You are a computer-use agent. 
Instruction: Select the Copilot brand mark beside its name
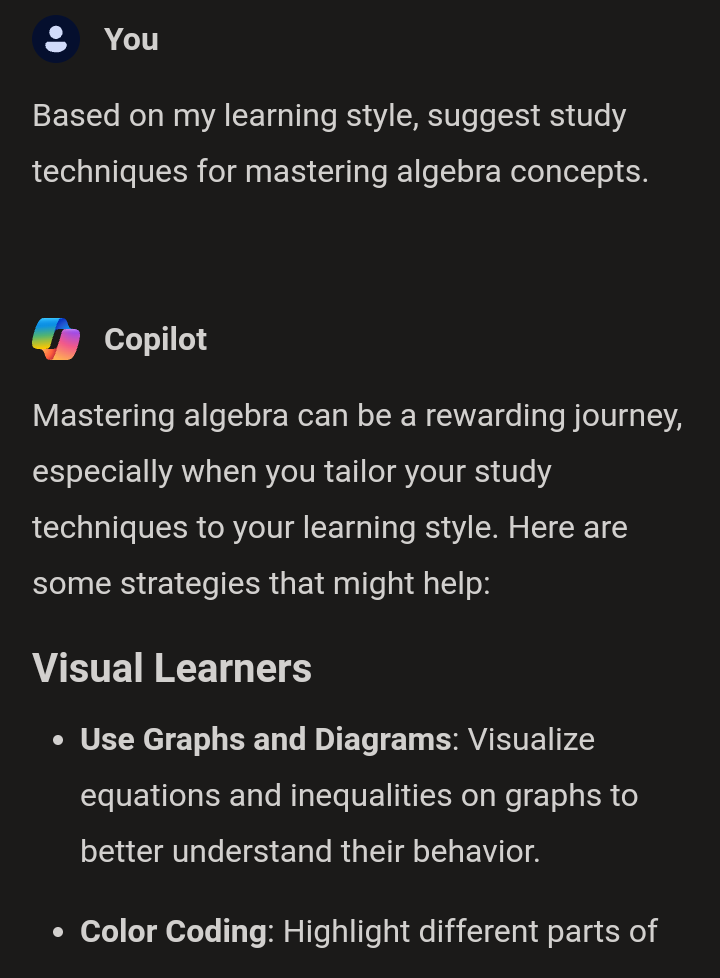coord(56,338)
